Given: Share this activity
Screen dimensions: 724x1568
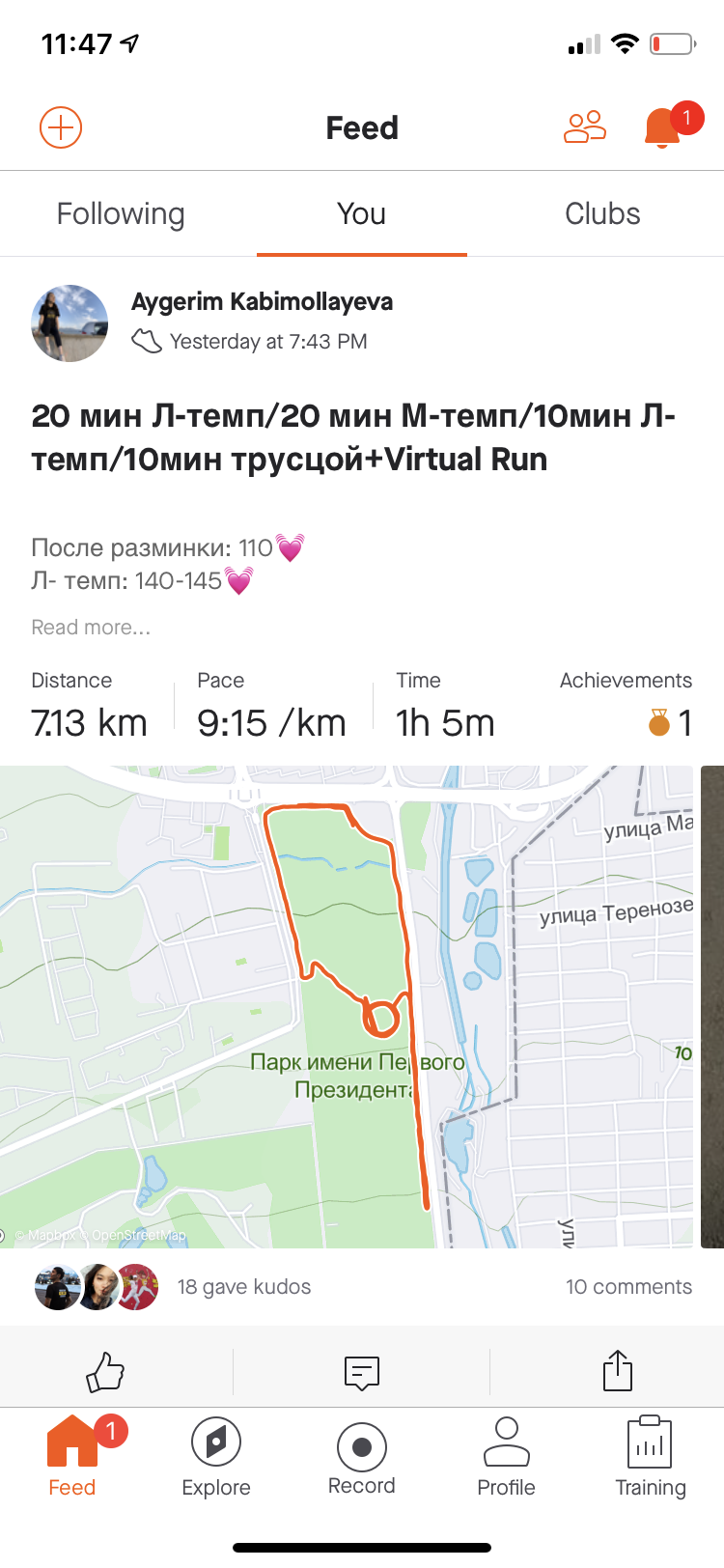Looking at the screenshot, I should [x=618, y=1371].
